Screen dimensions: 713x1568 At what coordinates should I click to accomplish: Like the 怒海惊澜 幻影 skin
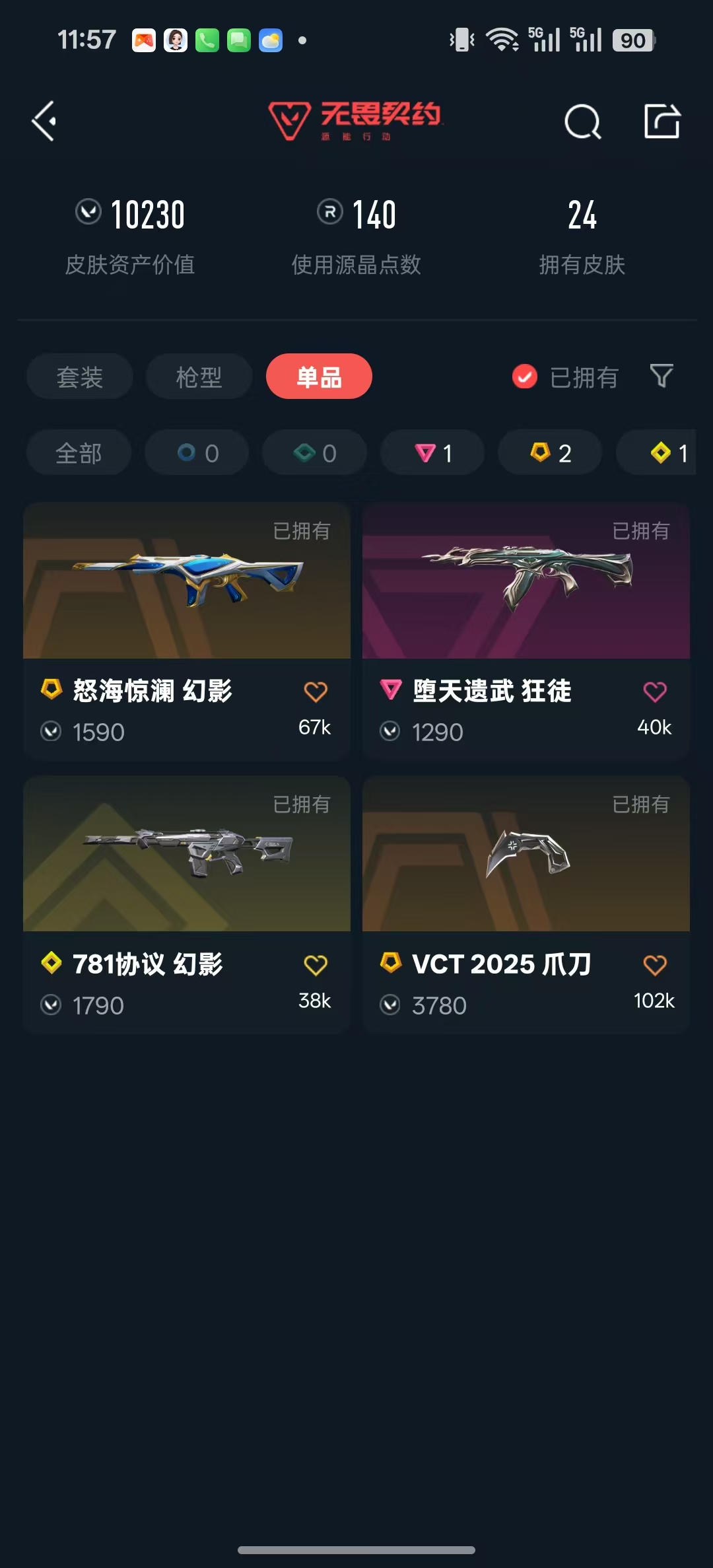click(x=315, y=692)
